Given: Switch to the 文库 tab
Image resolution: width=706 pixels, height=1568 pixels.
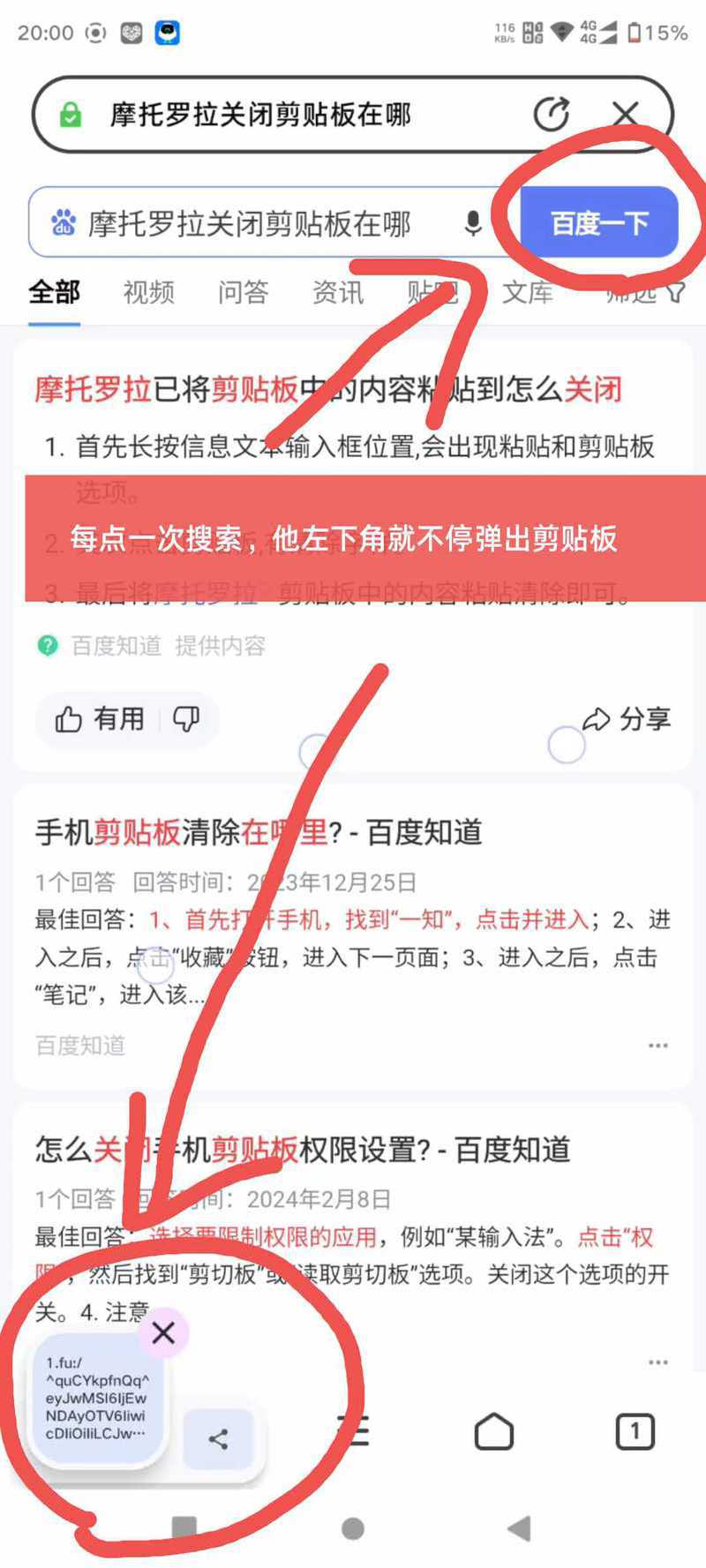Looking at the screenshot, I should 528,291.
